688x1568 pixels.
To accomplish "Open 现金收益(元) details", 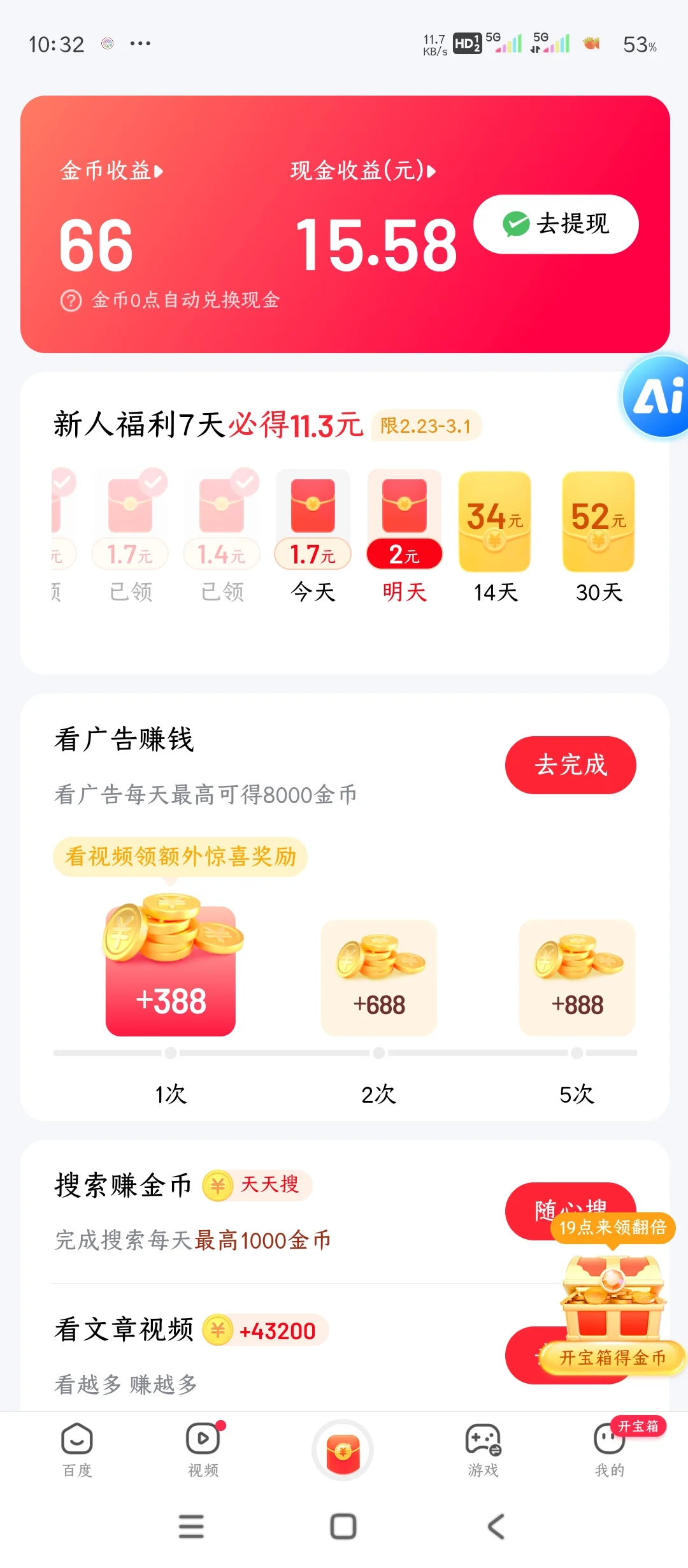I will pos(362,171).
